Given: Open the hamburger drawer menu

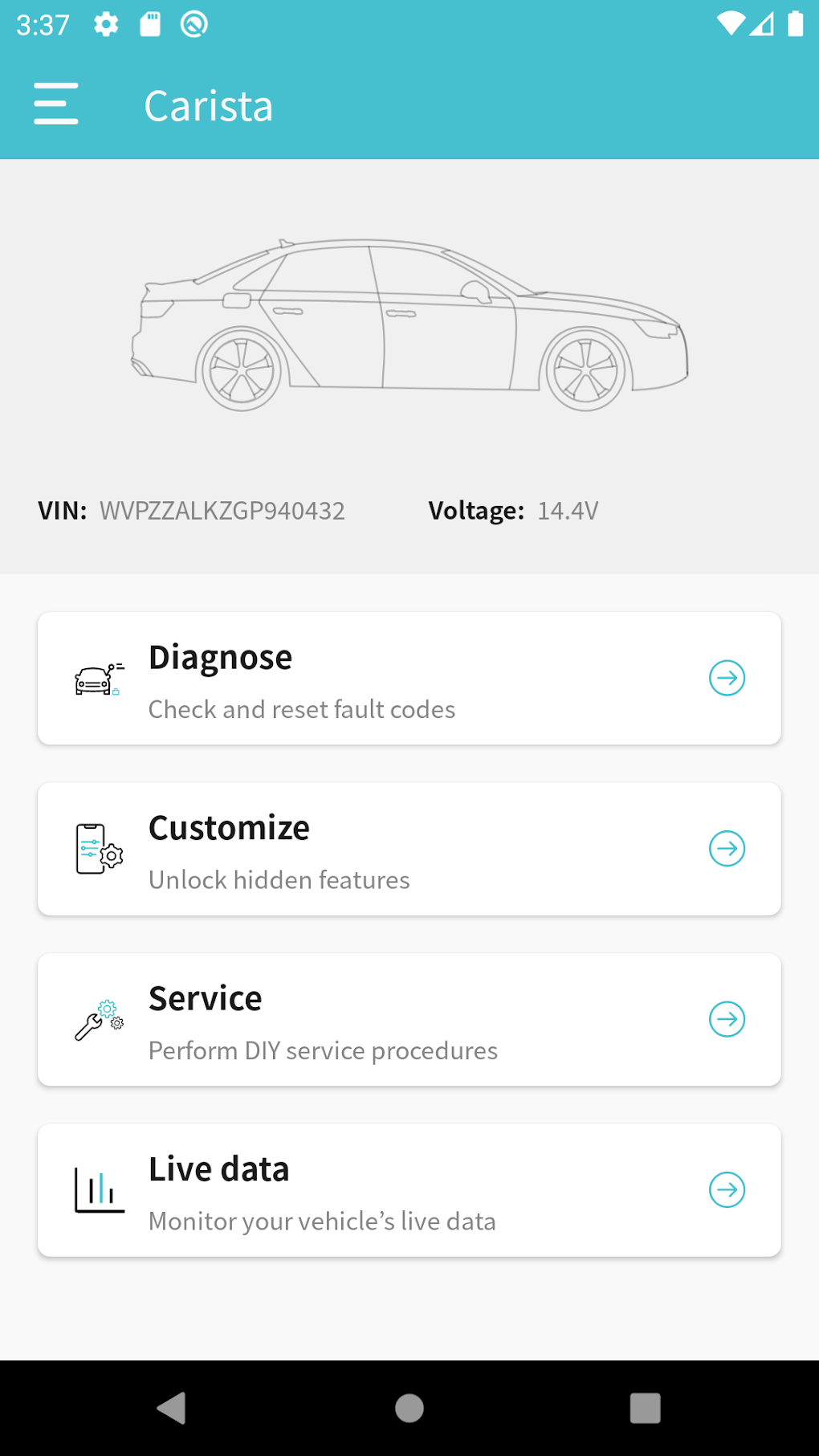Looking at the screenshot, I should pyautogui.click(x=56, y=104).
